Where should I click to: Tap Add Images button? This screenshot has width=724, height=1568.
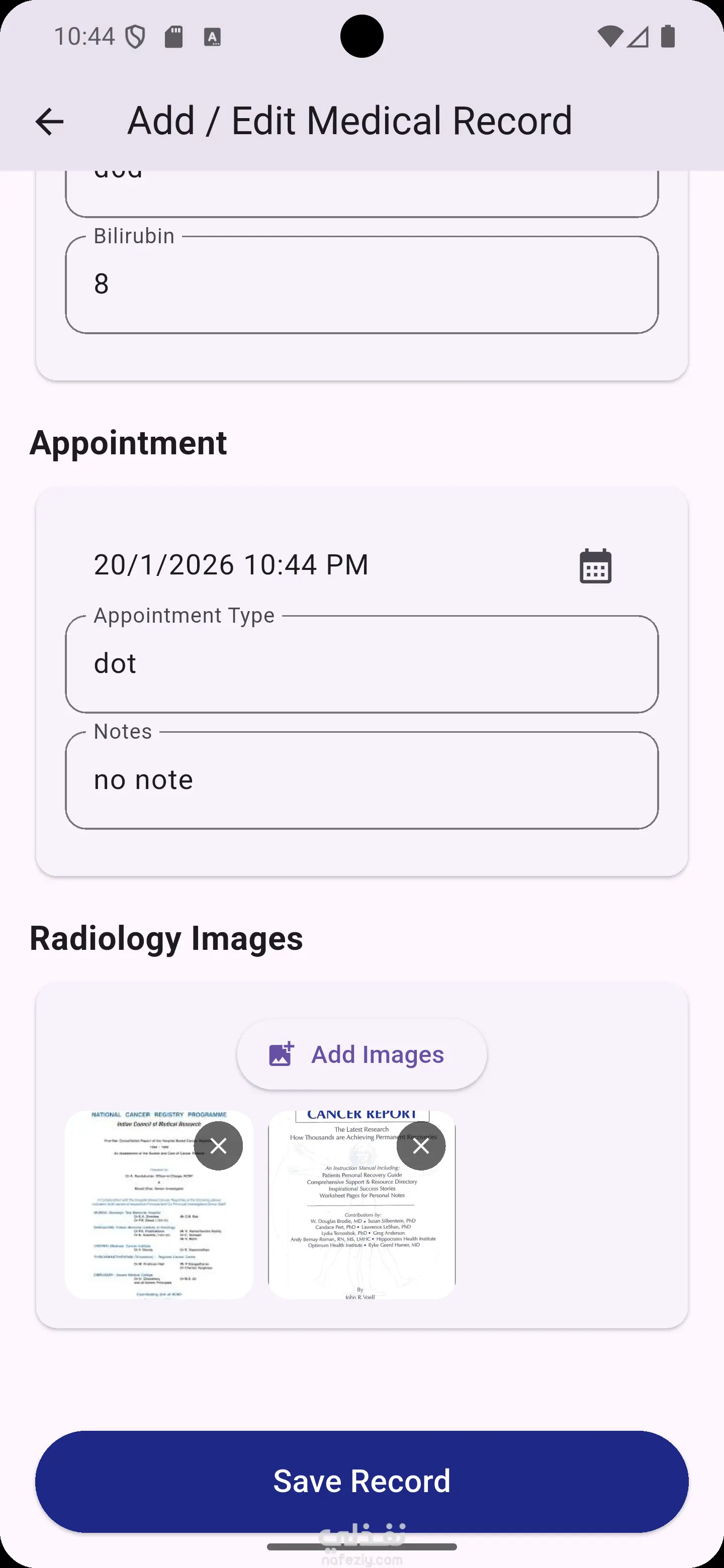point(361,1054)
